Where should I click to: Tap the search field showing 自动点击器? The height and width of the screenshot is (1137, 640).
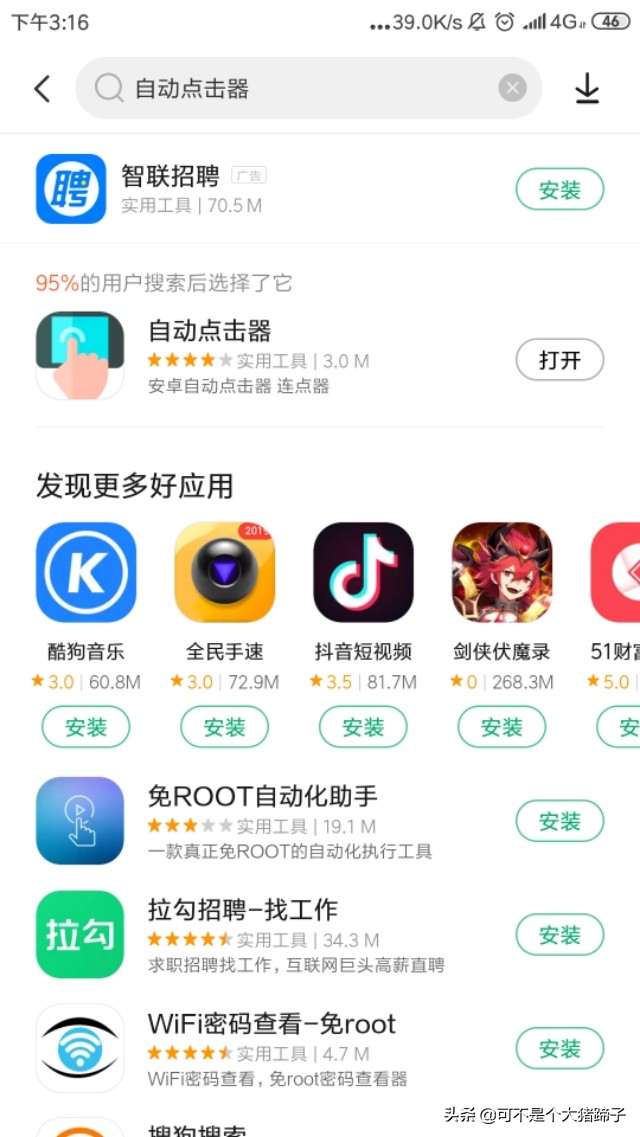click(300, 89)
